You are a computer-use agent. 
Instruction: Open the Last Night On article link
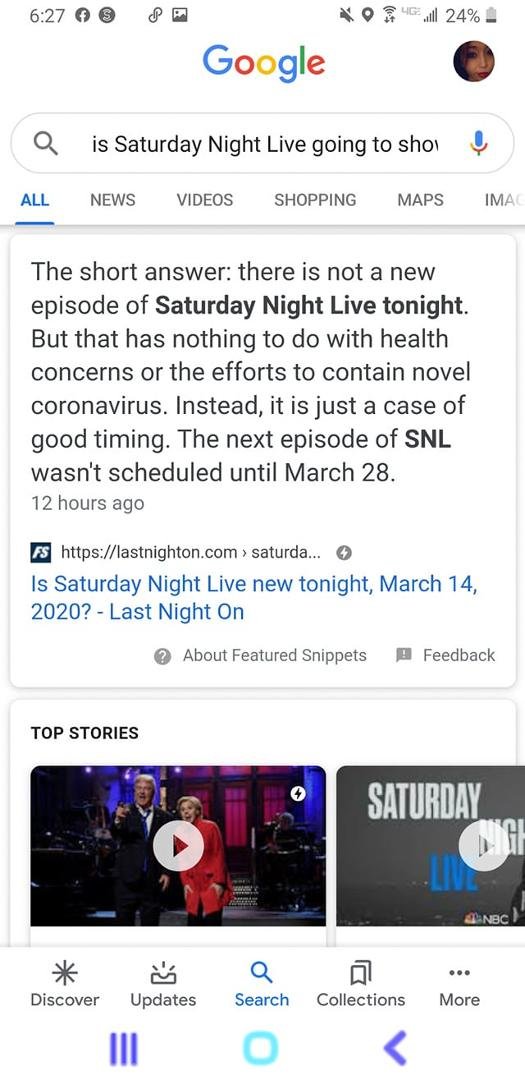[254, 597]
